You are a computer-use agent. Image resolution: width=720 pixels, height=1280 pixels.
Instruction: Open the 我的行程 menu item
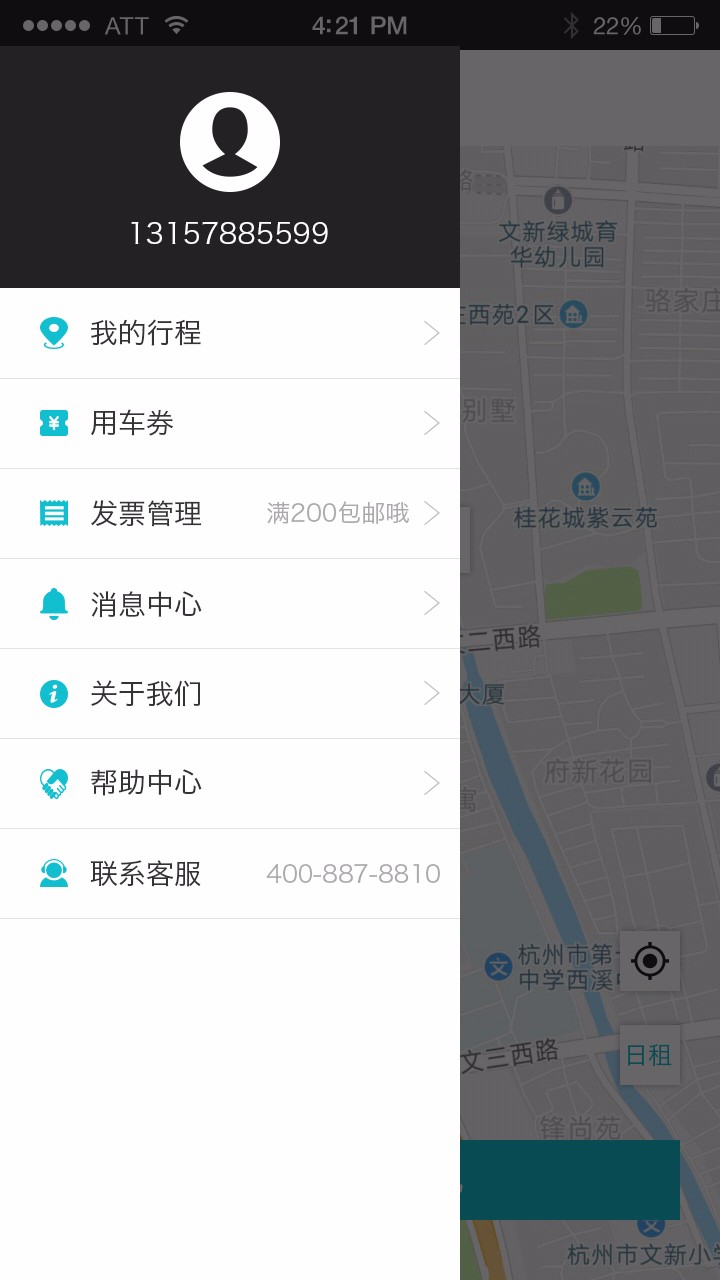[x=146, y=333]
